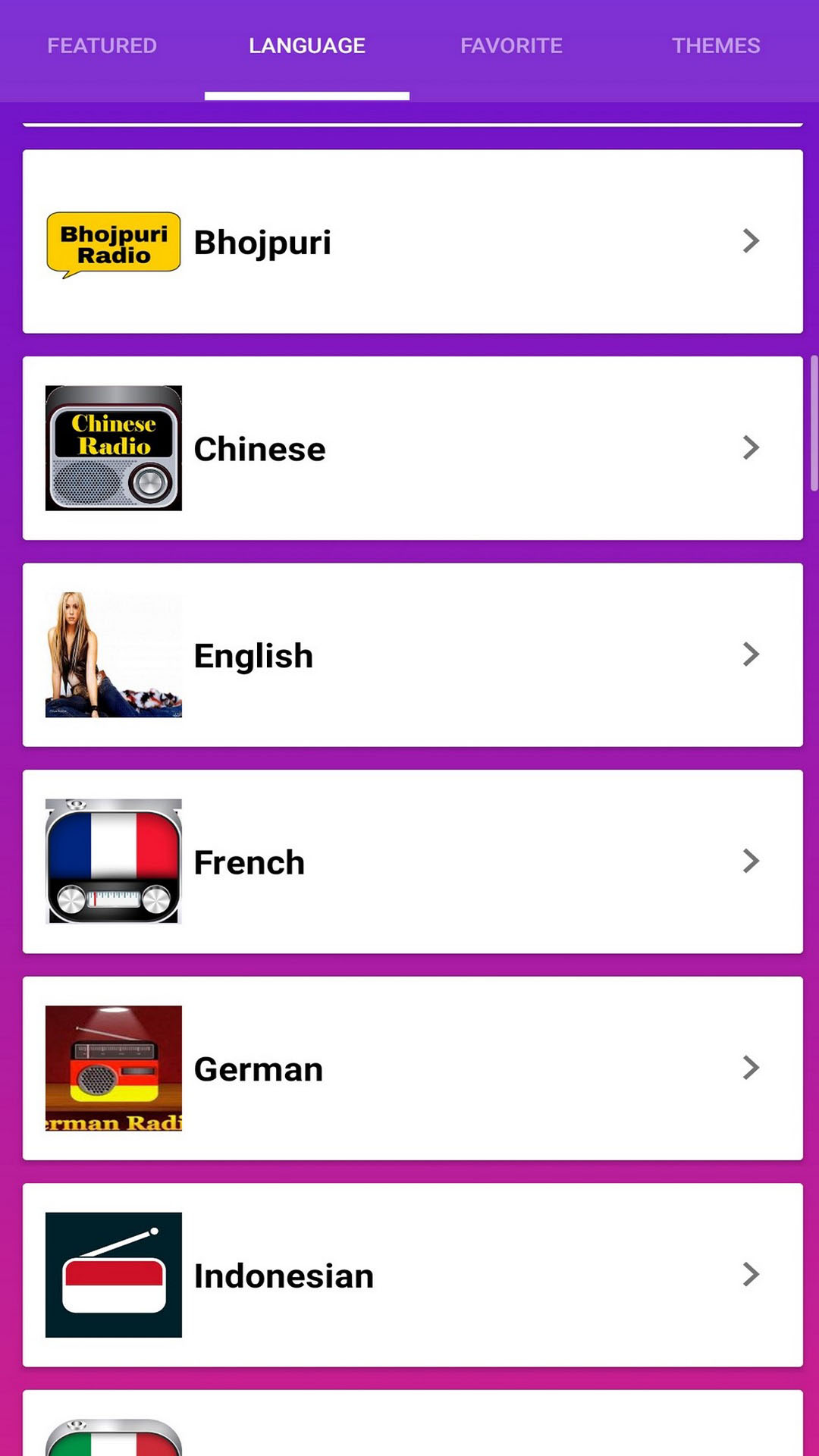Open Bhojpuri radio stations
819x1456 pixels.
[x=413, y=242]
